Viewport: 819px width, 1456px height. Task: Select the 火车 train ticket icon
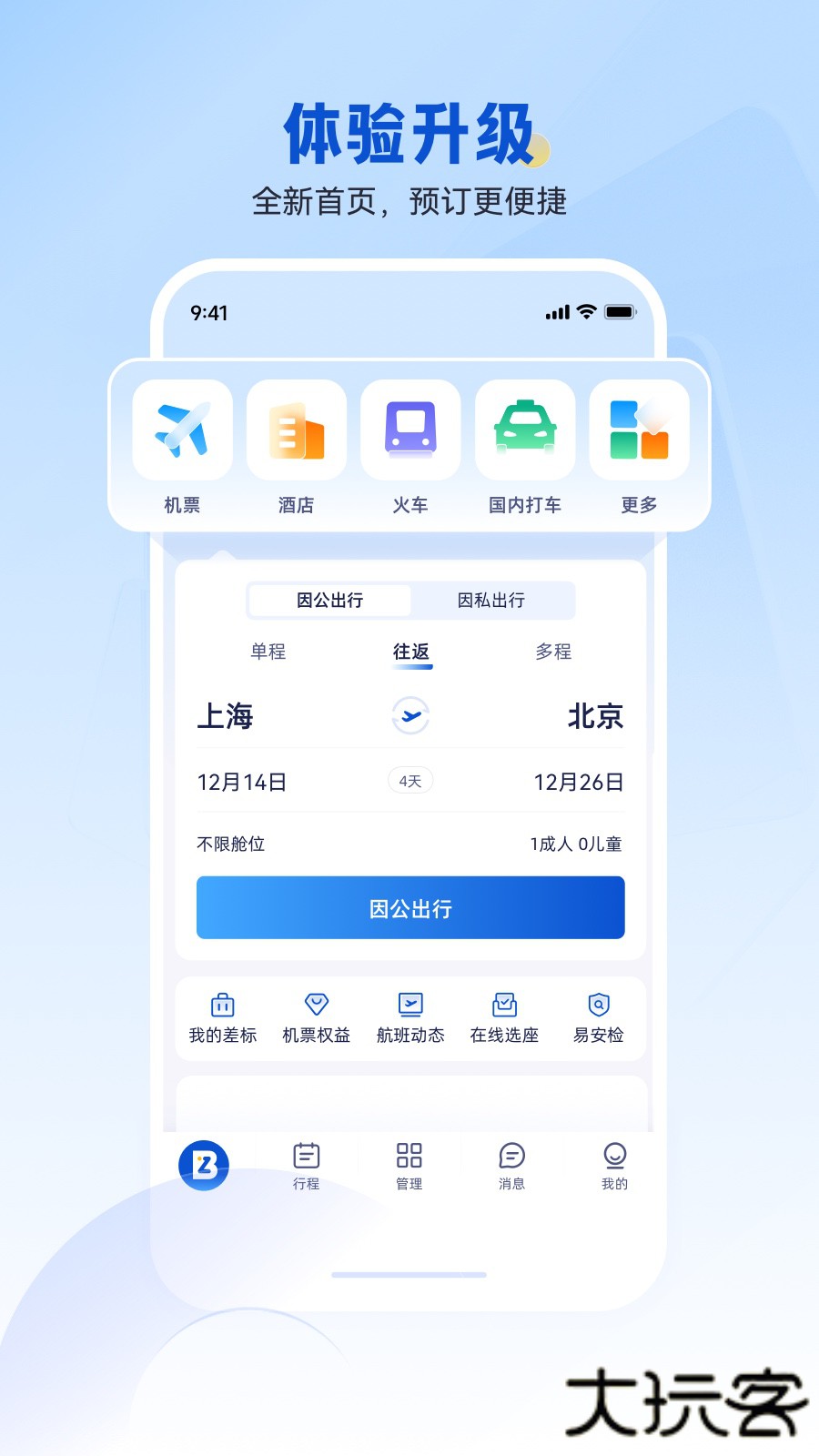click(410, 431)
